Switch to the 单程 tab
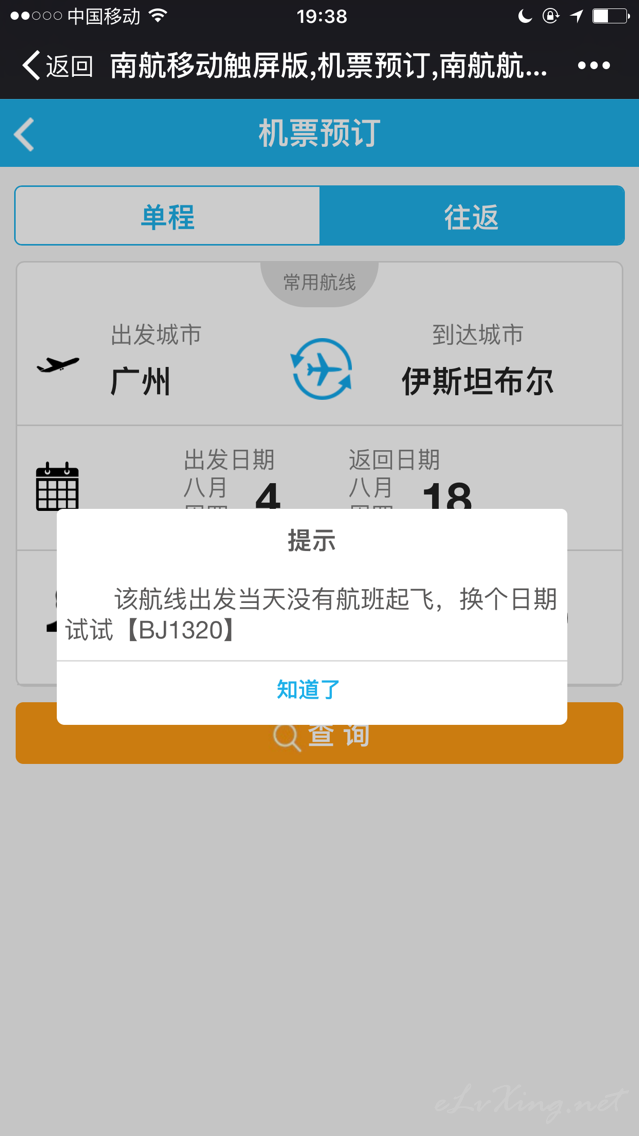 [167, 216]
